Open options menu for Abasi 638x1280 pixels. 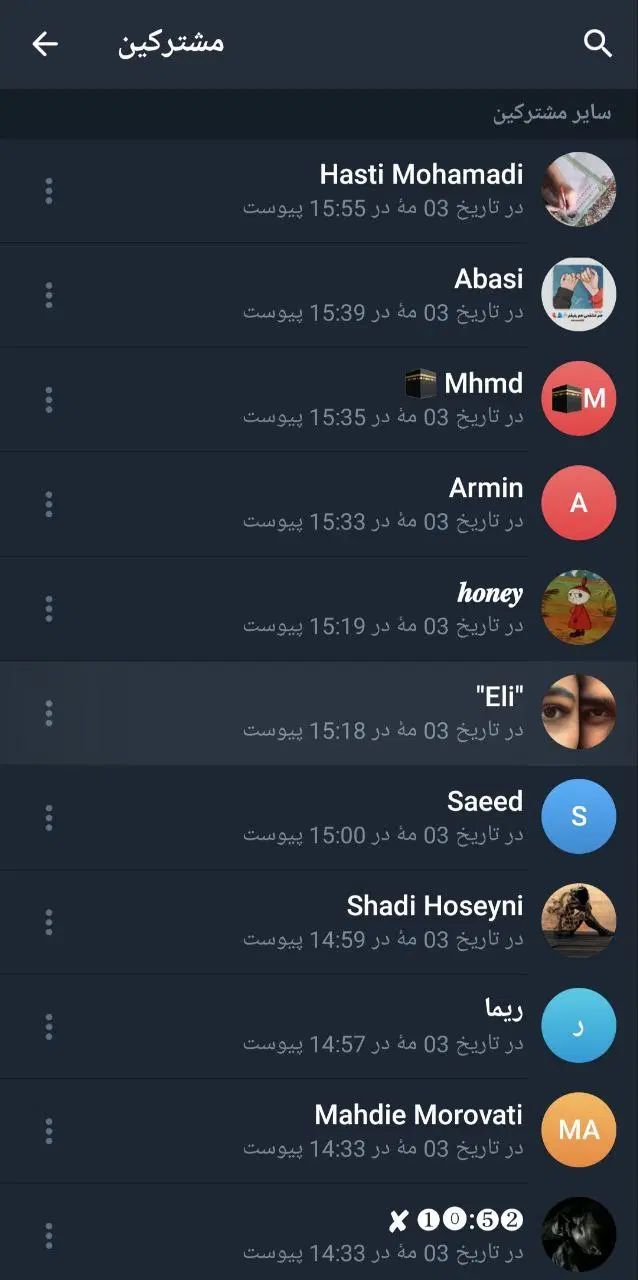click(49, 295)
